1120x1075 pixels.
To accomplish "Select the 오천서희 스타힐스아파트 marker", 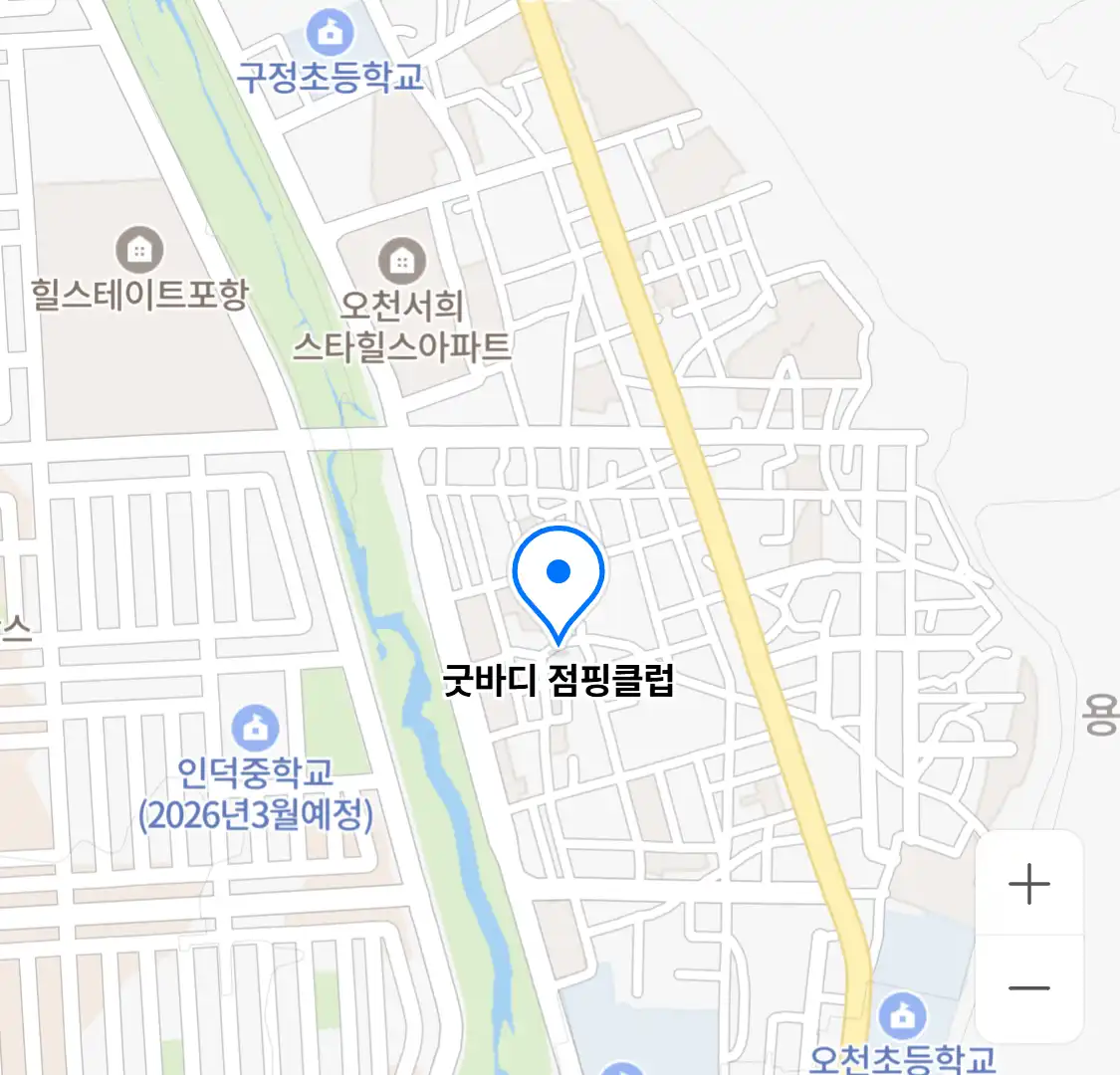I will click(x=402, y=263).
